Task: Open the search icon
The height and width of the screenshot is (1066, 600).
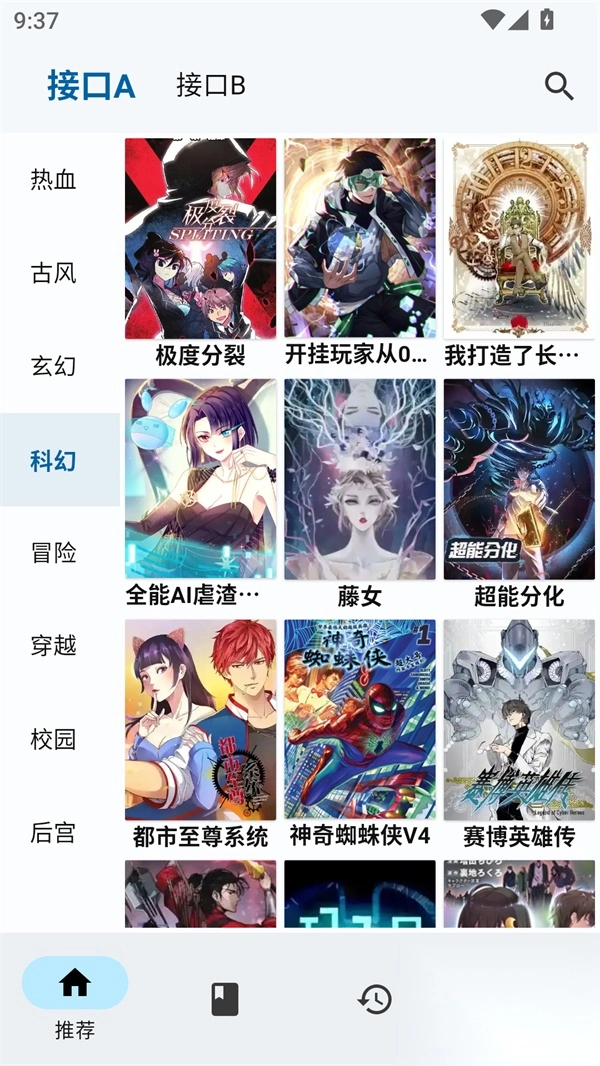Action: pyautogui.click(x=559, y=86)
